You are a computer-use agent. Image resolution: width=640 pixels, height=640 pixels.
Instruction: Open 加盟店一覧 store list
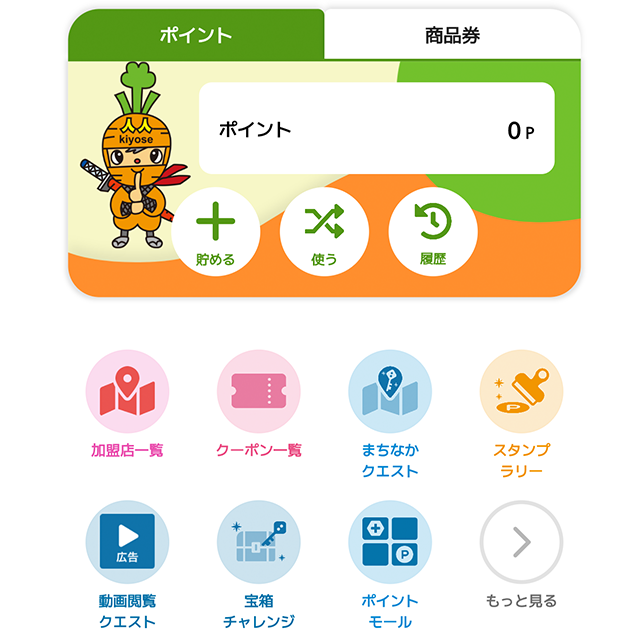(x=127, y=392)
